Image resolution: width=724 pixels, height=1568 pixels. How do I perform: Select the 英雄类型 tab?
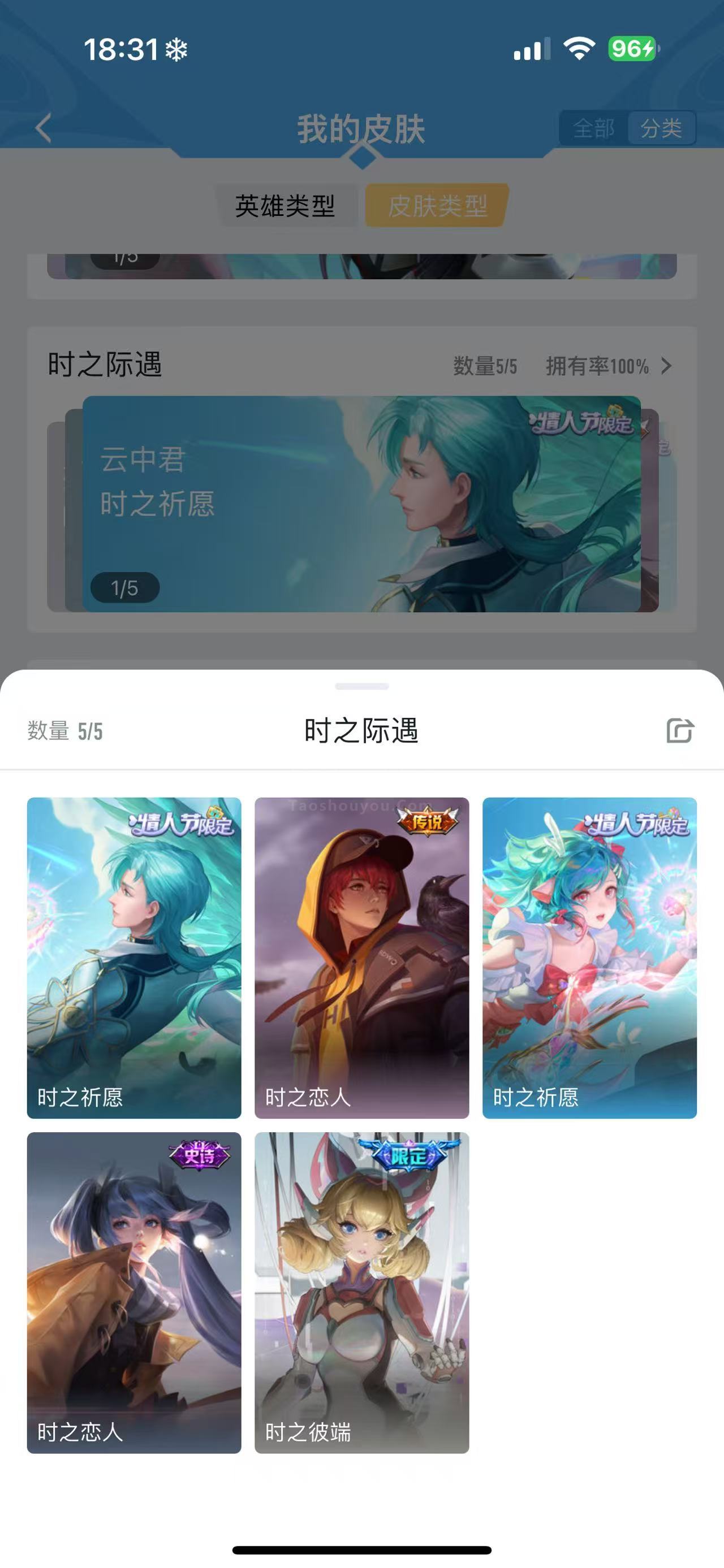pos(285,206)
